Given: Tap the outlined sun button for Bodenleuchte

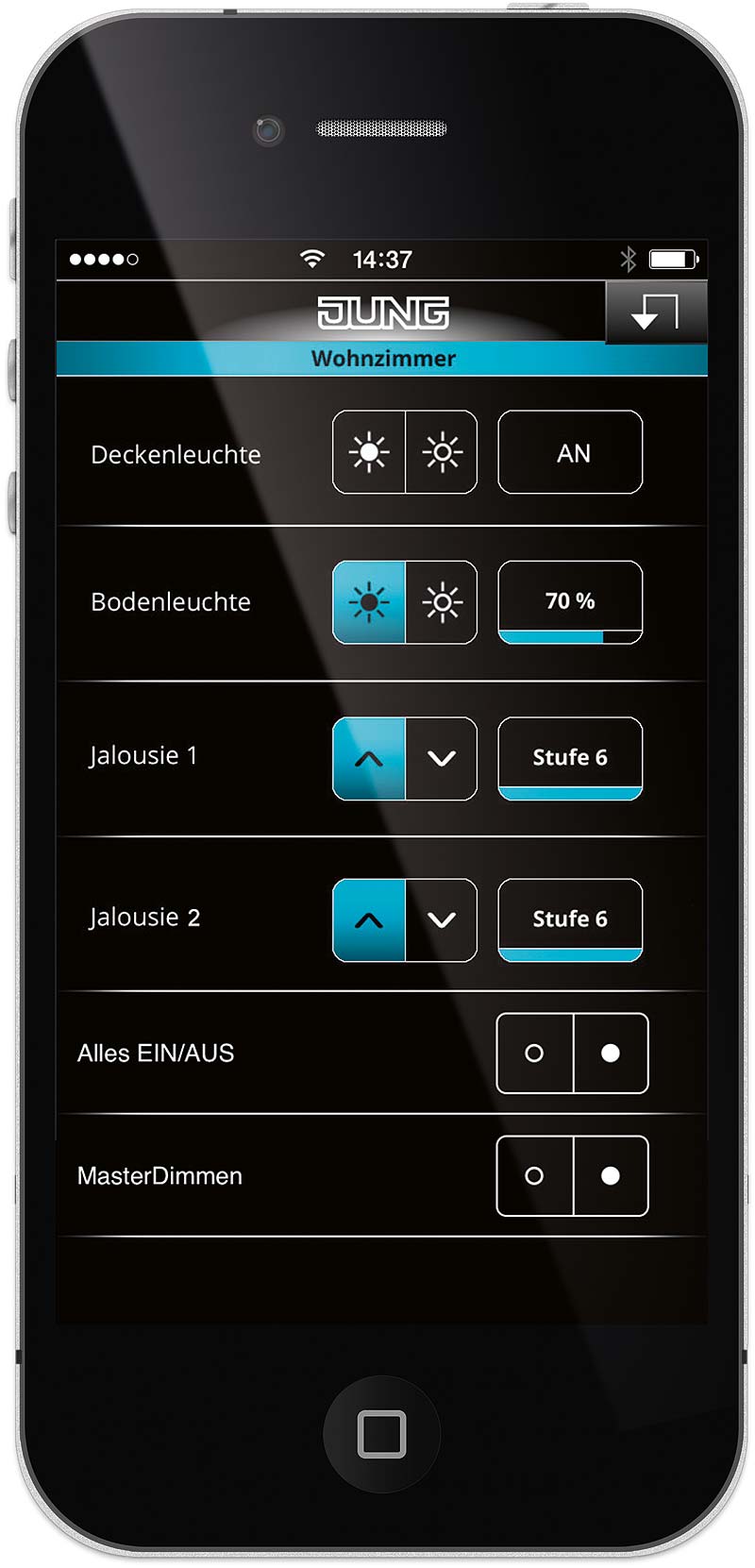Looking at the screenshot, I should (442, 602).
